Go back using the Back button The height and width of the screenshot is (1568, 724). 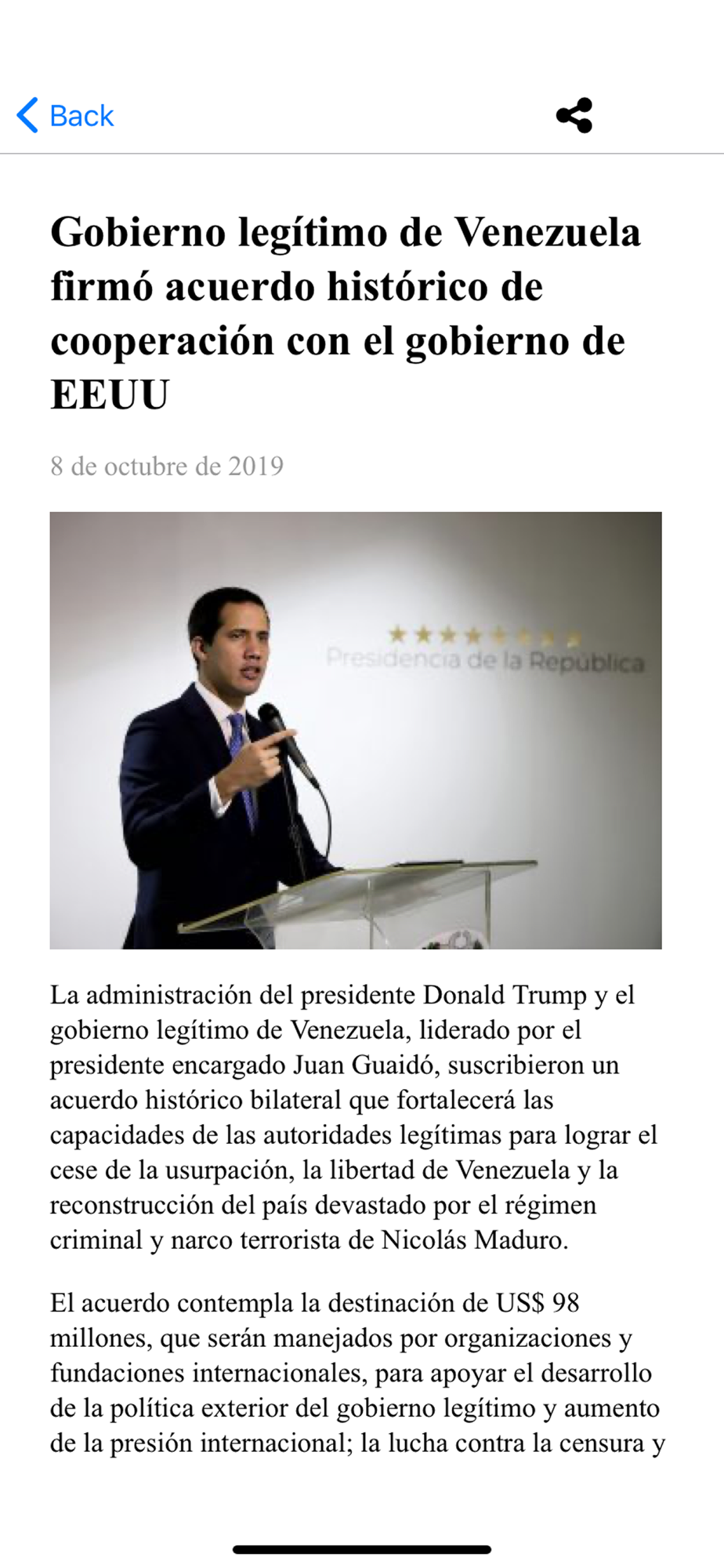(65, 115)
